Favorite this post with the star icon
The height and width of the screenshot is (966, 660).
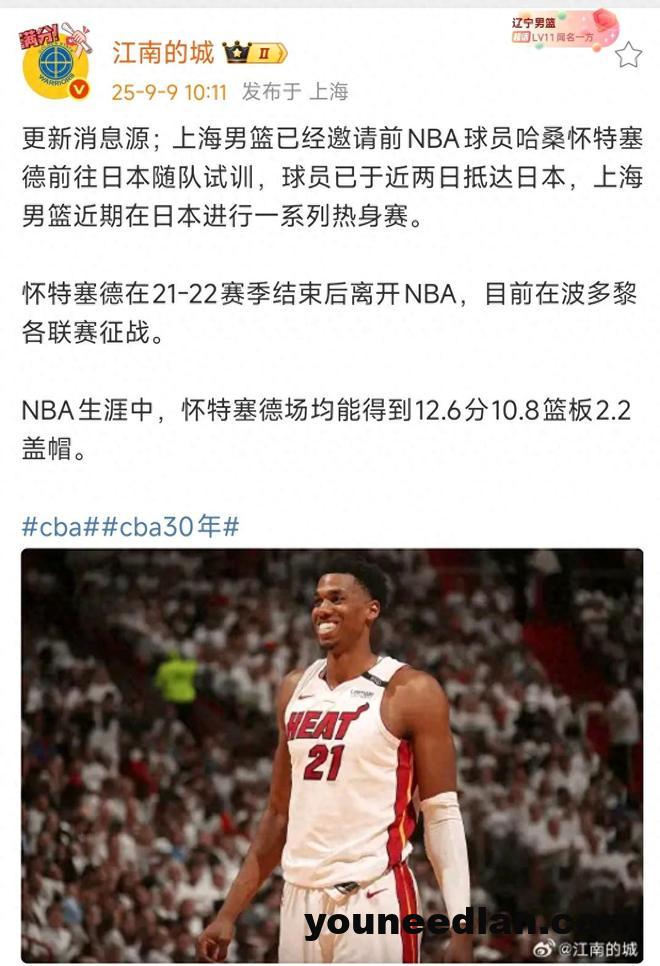tap(628, 55)
